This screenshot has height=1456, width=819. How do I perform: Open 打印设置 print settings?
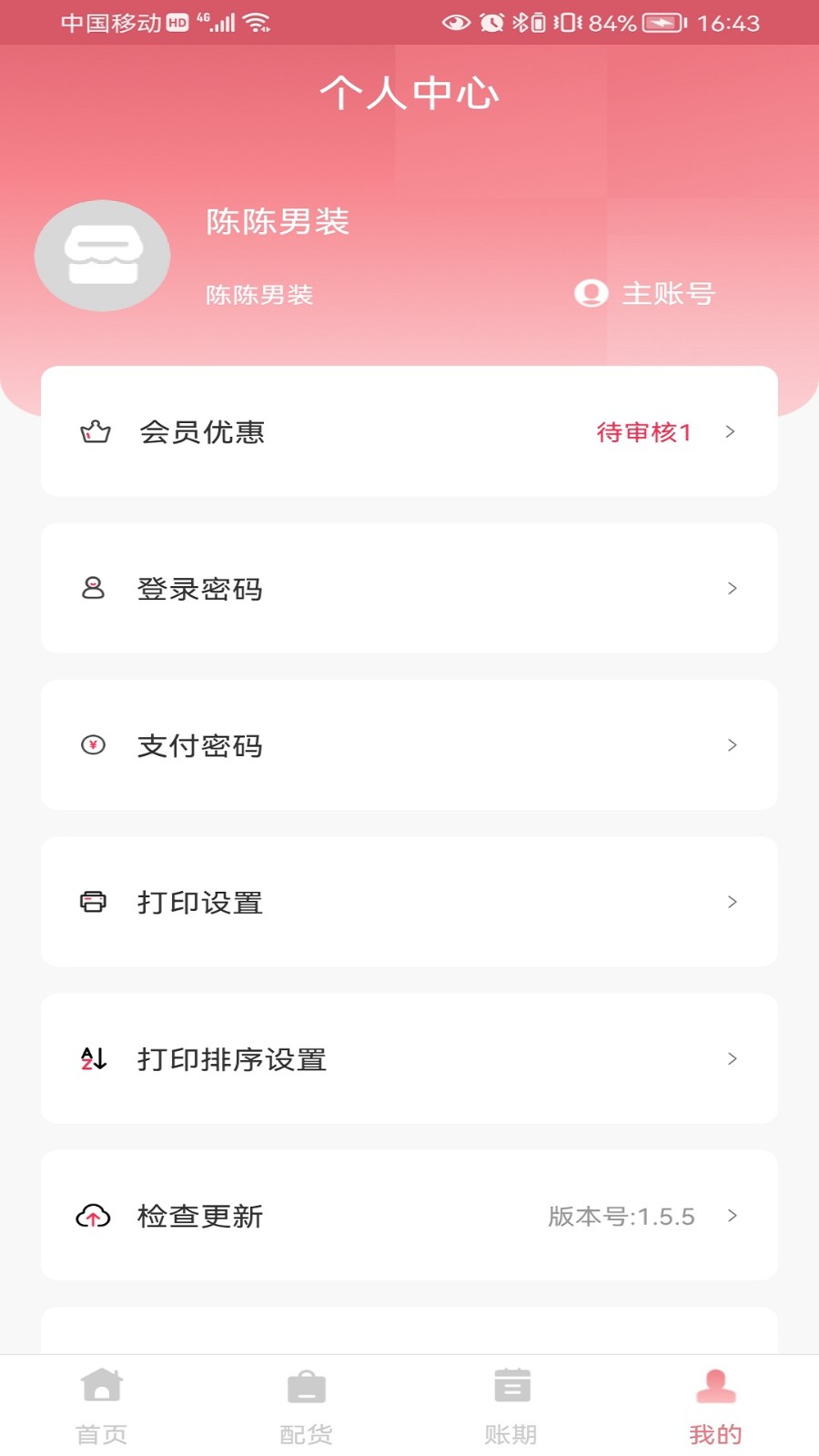tap(409, 902)
